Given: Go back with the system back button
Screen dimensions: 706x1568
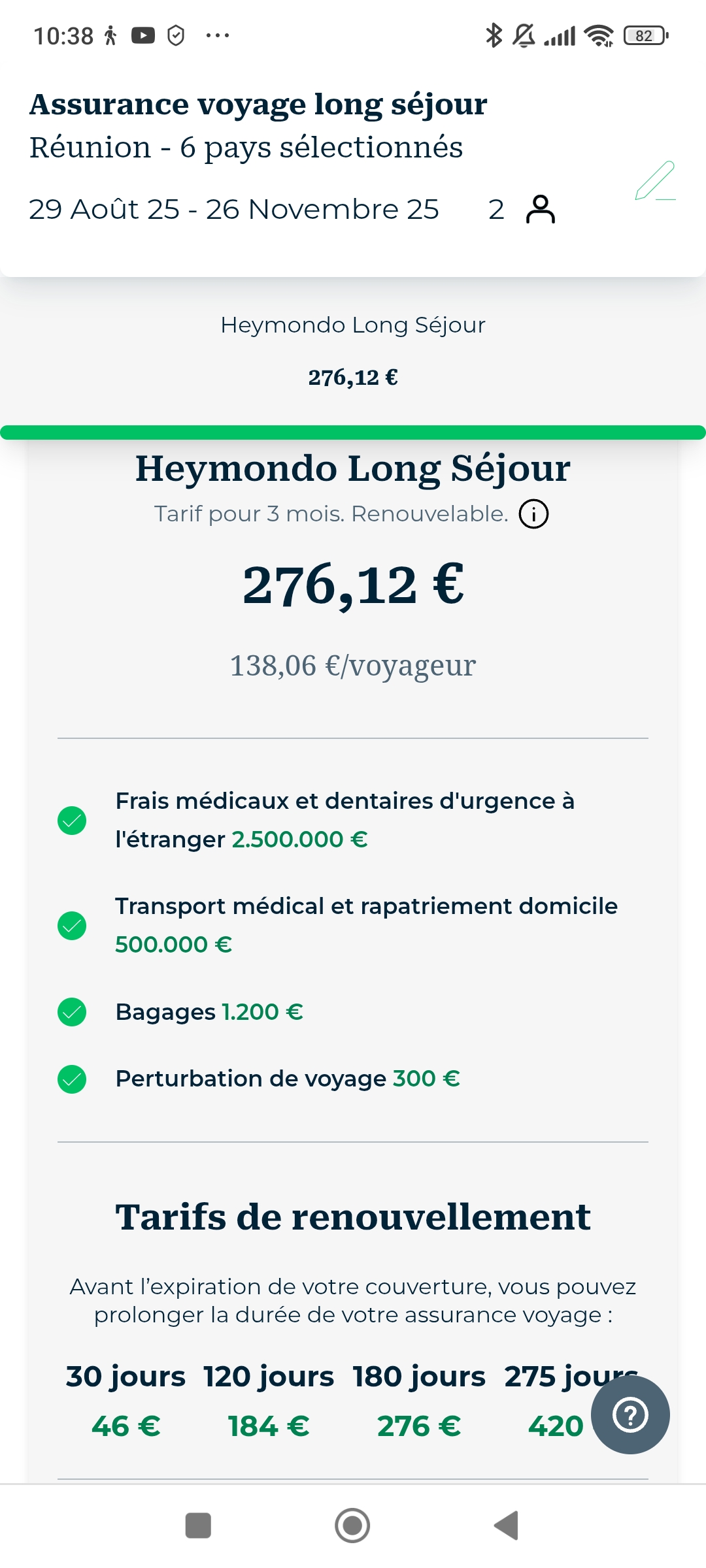Looking at the screenshot, I should coord(507,1526).
